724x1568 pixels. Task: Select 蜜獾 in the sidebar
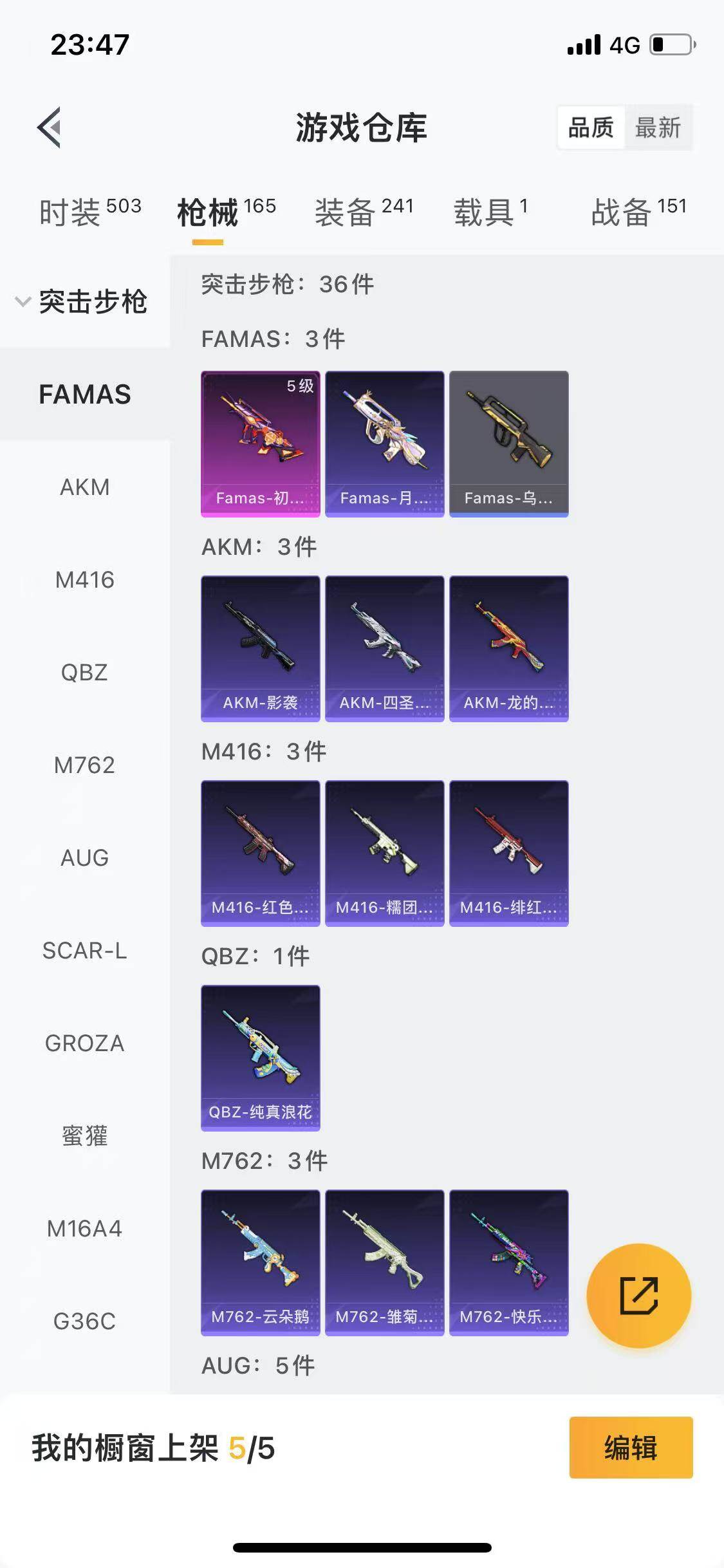pos(84,1136)
